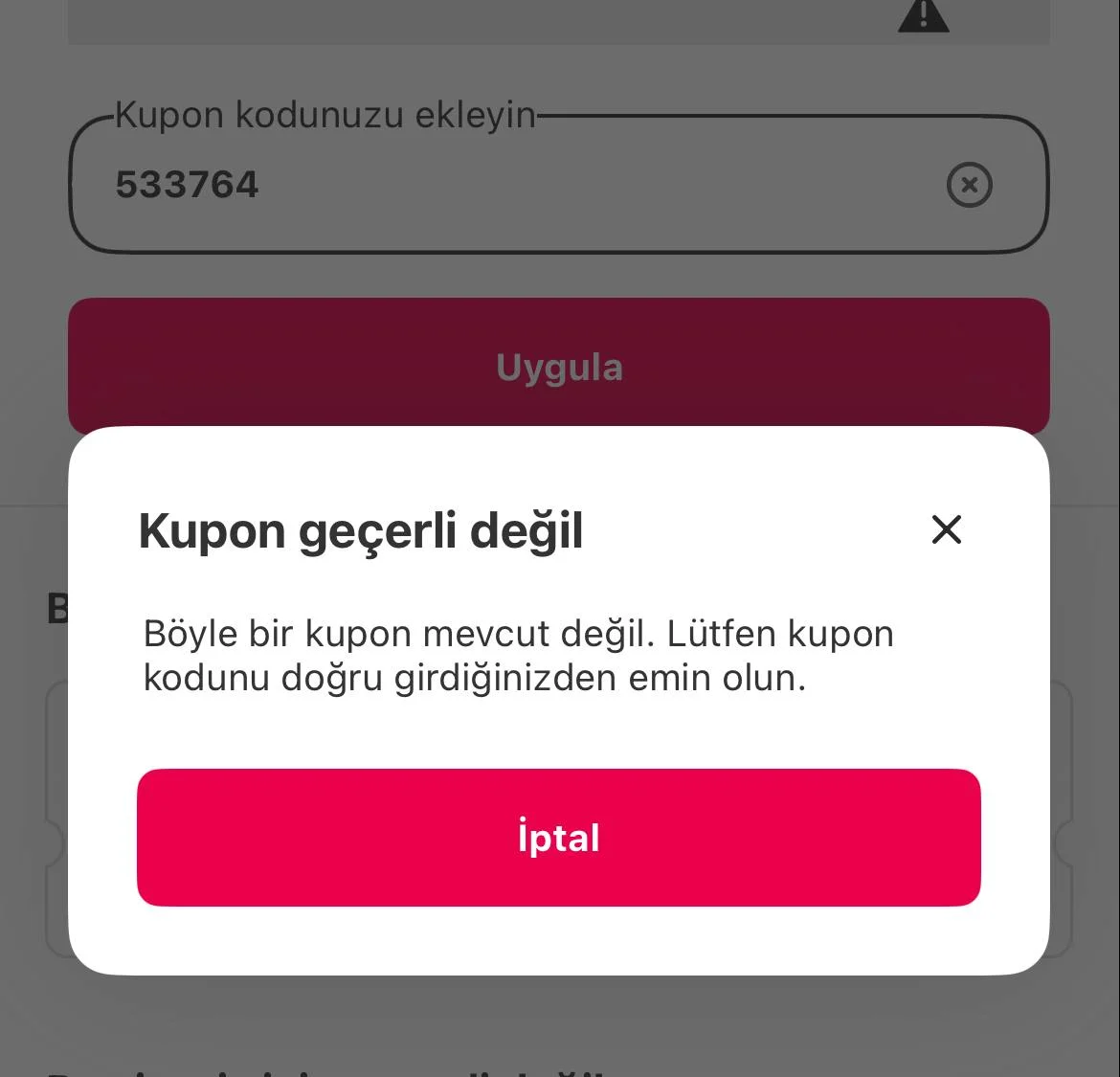Image resolution: width=1120 pixels, height=1077 pixels.
Task: Apply the coupon with Uygula
Action: [558, 366]
